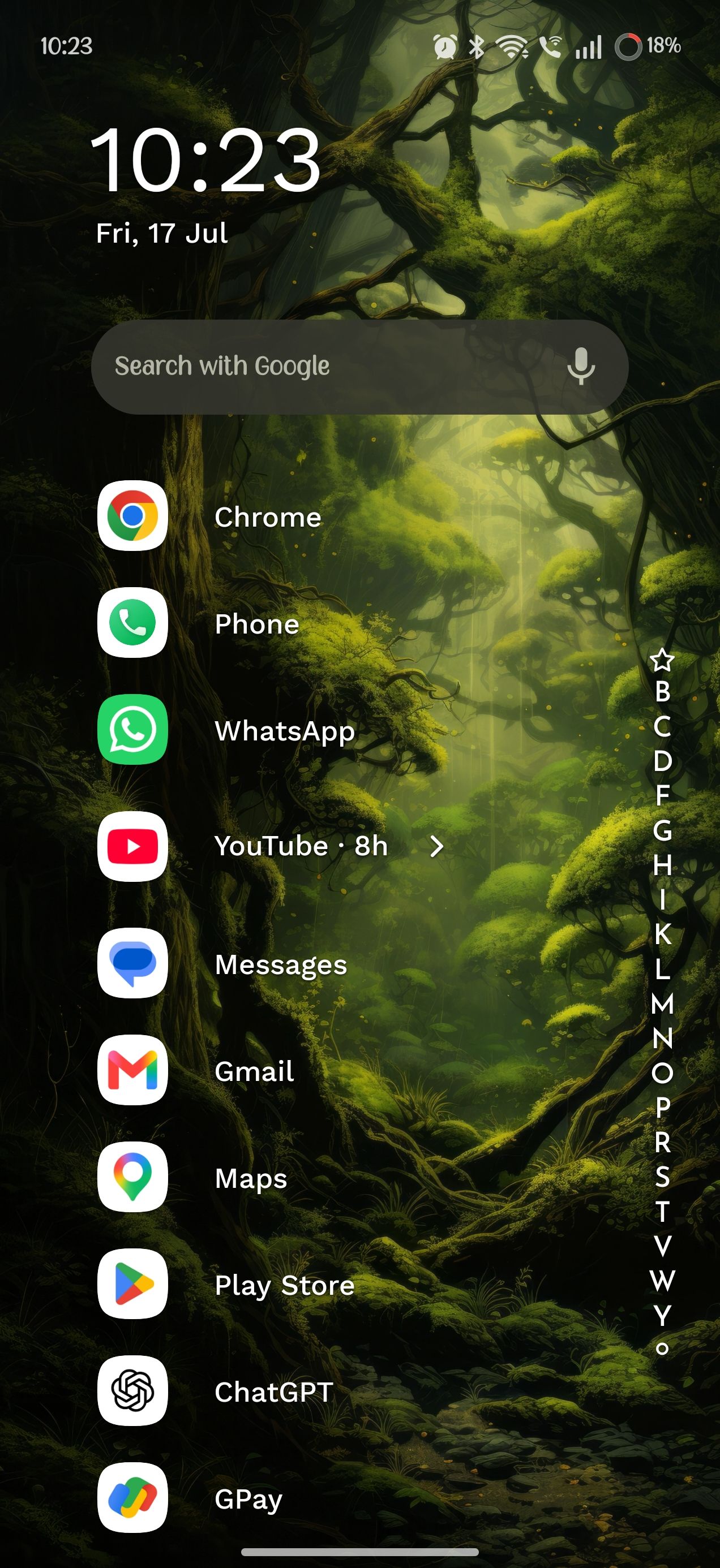Open the Search with Google box

[359, 367]
